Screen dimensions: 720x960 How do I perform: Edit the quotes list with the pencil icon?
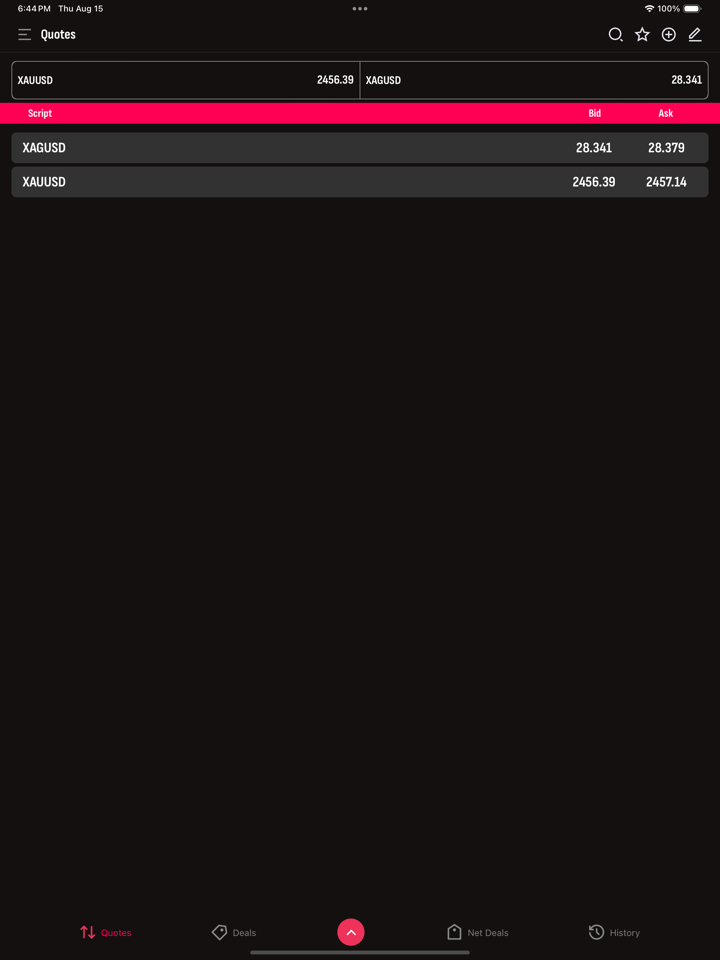tap(695, 34)
